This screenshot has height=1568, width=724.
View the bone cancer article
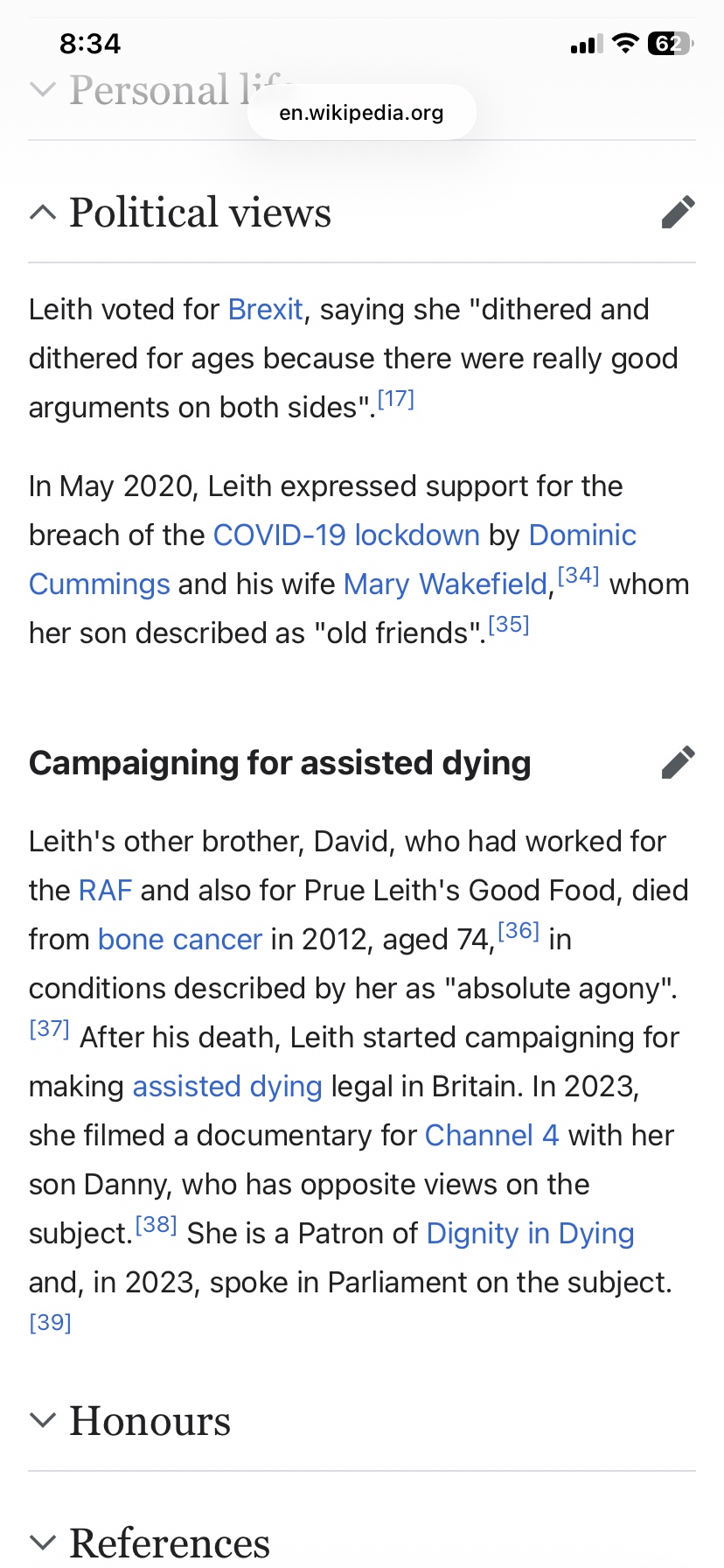click(x=179, y=939)
